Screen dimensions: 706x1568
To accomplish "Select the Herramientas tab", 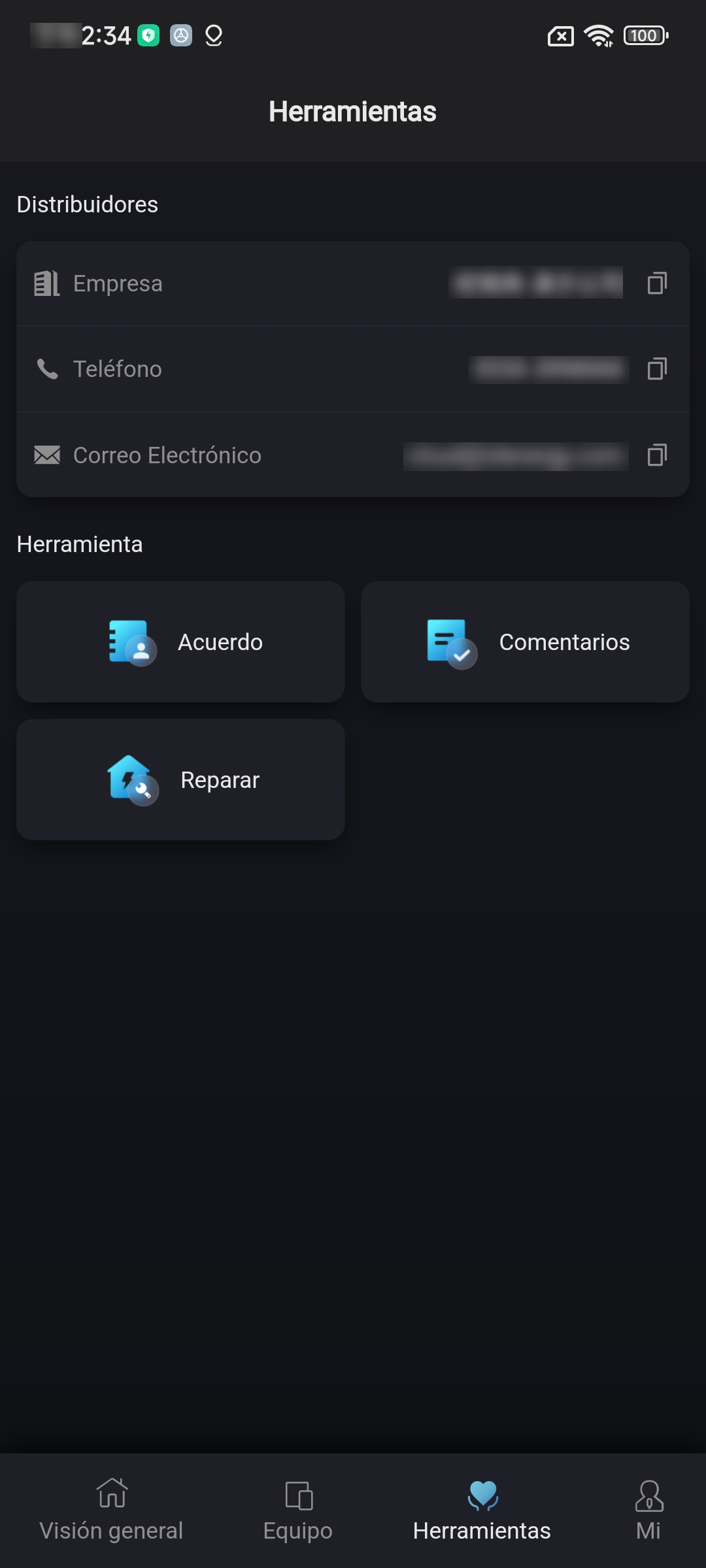I will click(482, 1511).
